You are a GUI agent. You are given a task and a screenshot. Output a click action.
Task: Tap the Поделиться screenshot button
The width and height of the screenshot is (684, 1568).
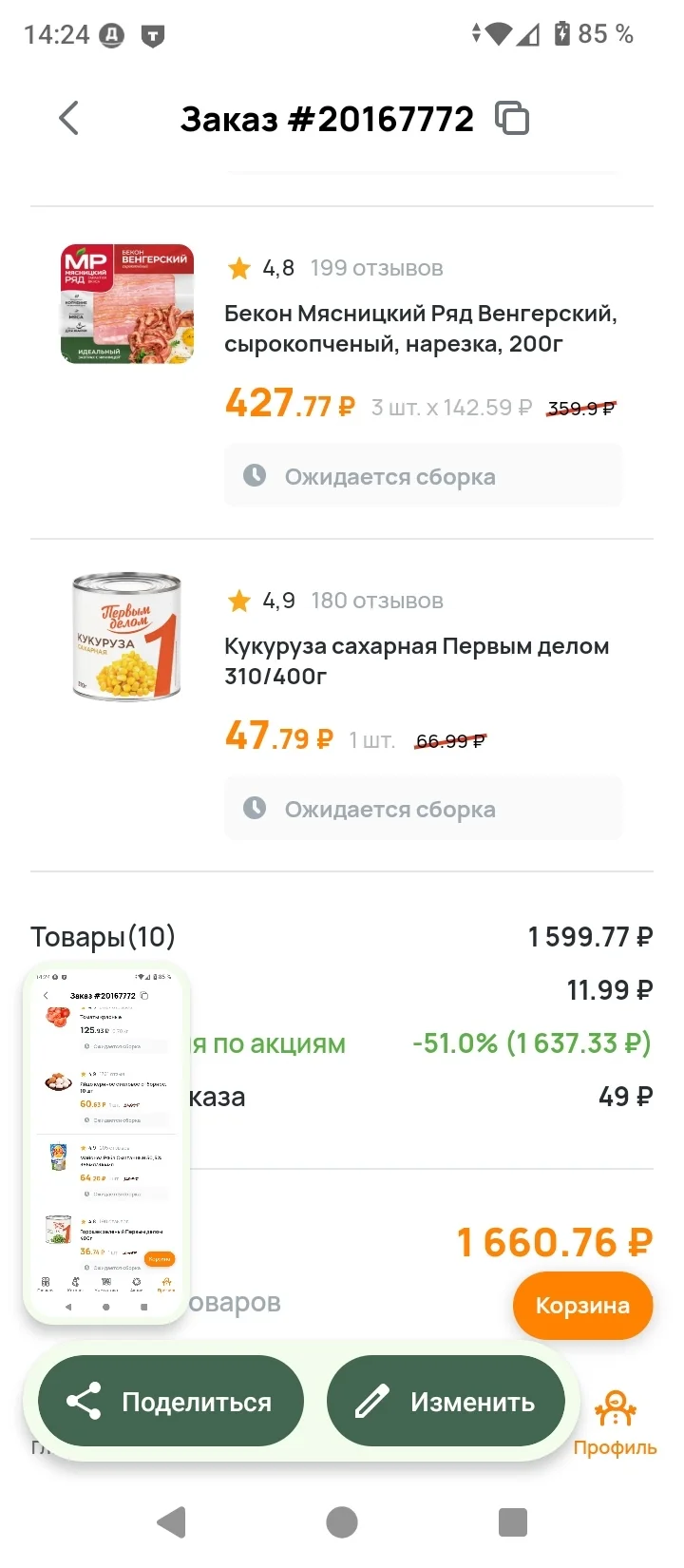click(171, 1402)
